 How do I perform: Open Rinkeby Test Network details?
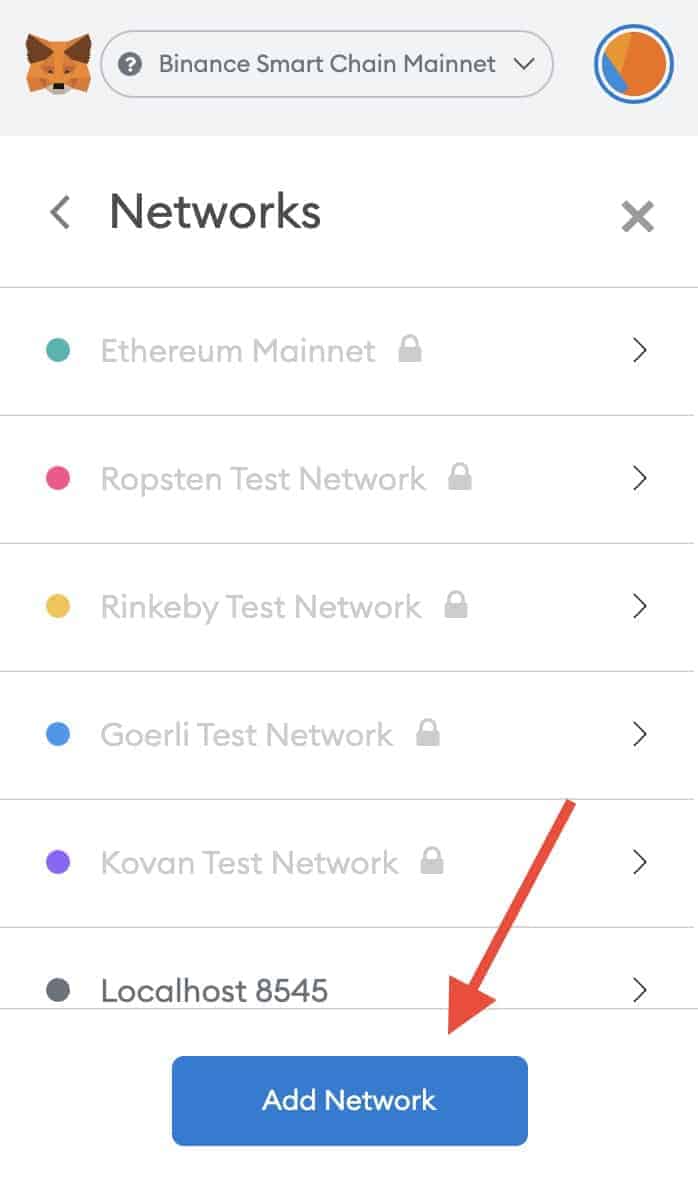coord(347,607)
